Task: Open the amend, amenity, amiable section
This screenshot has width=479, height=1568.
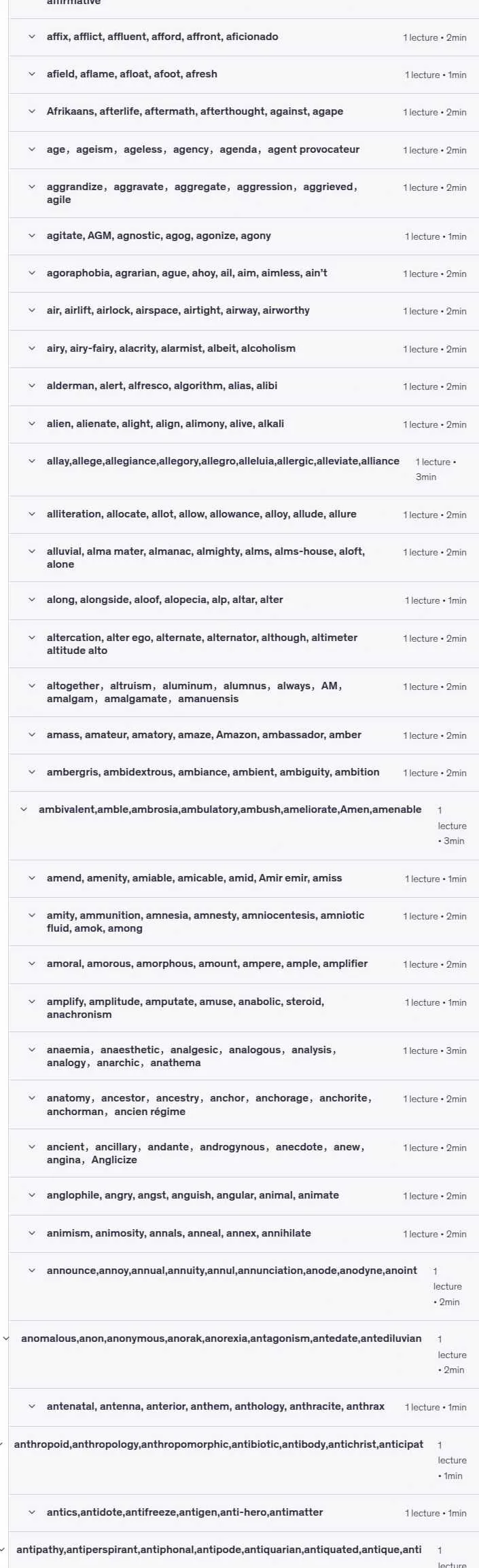Action: tap(243, 879)
